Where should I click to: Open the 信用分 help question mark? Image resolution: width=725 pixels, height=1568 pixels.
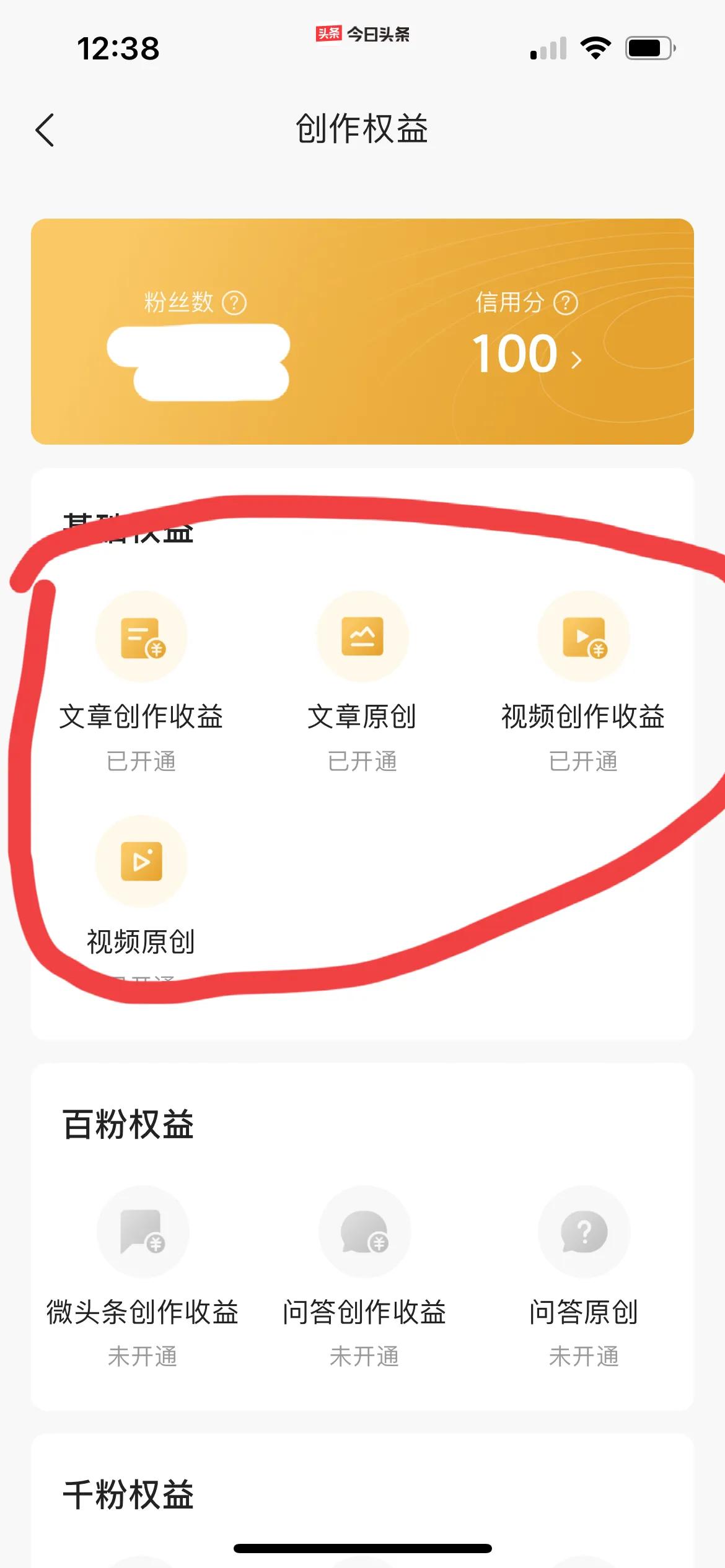pos(565,303)
